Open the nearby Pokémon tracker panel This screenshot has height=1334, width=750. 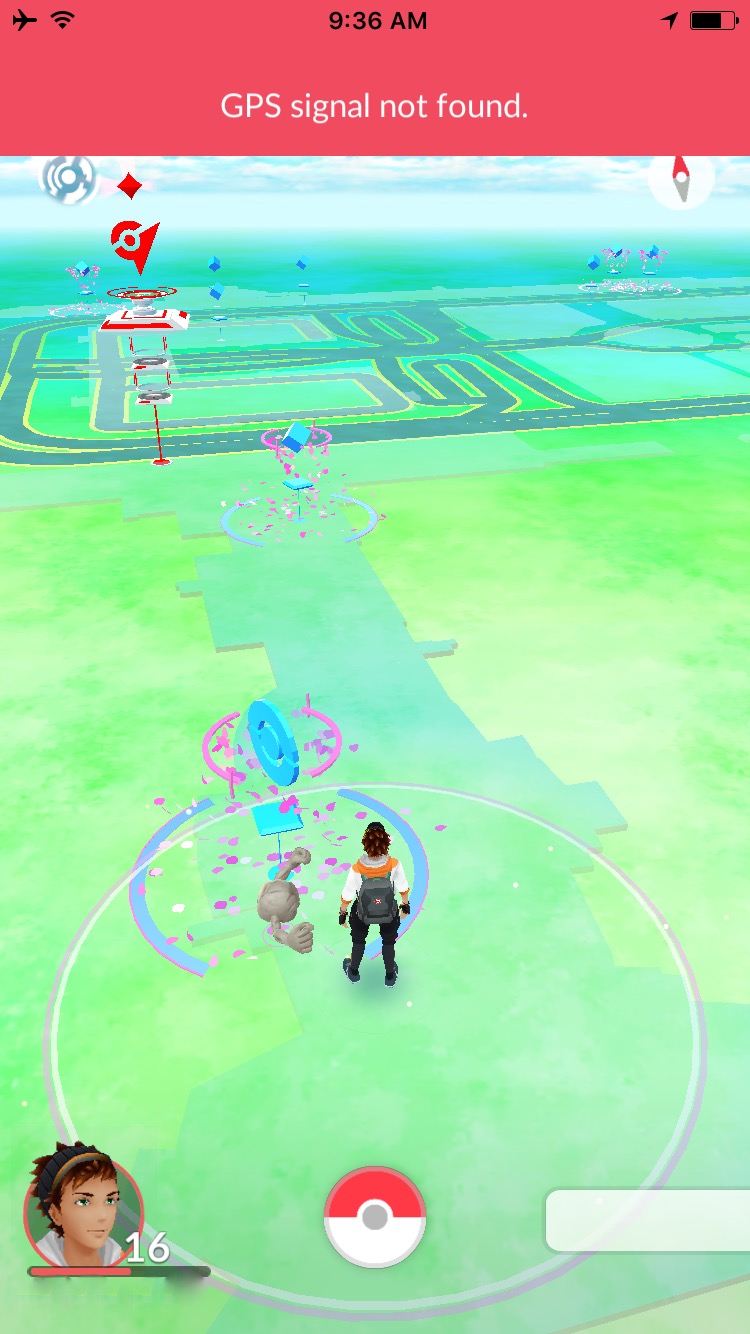tap(647, 1220)
